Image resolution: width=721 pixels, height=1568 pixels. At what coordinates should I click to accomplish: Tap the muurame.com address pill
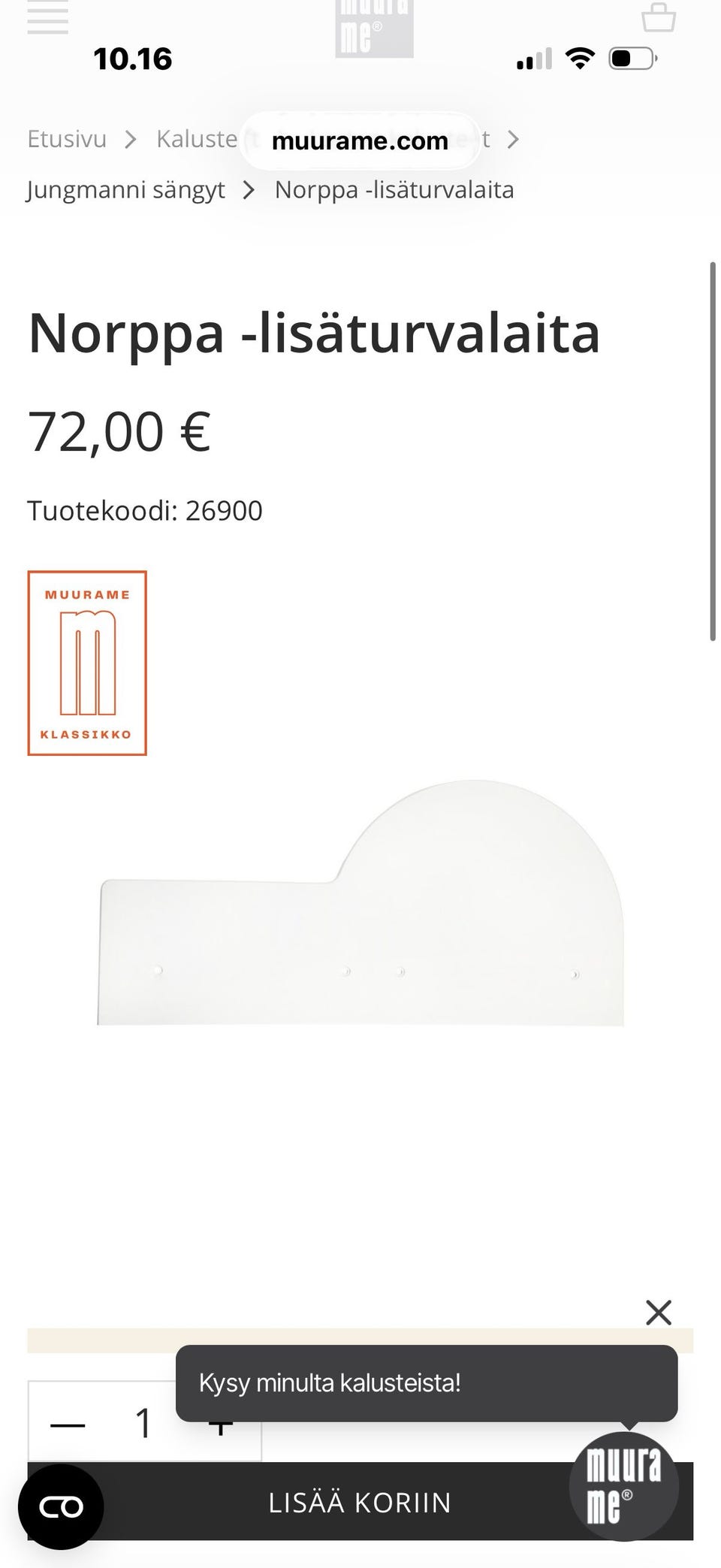[x=360, y=140]
